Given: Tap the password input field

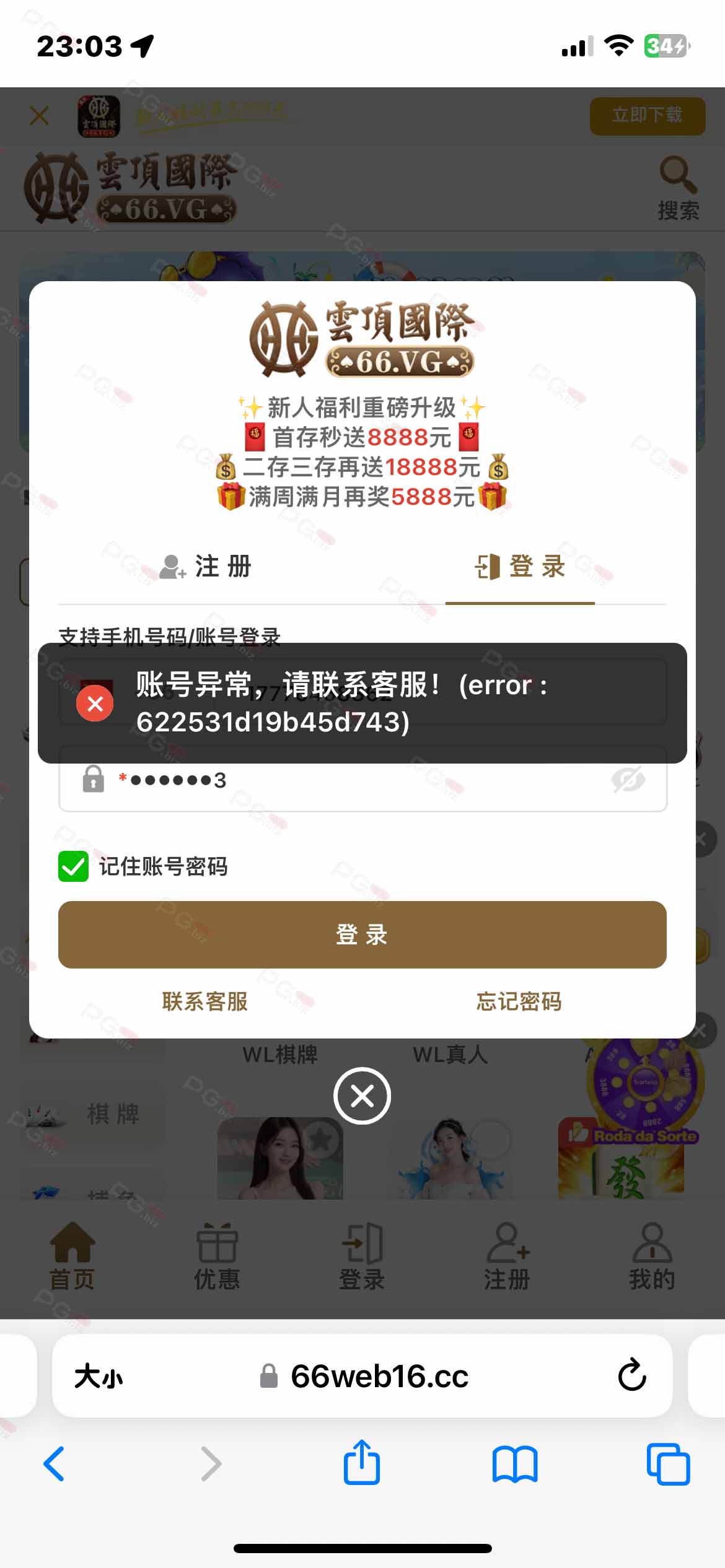Looking at the screenshot, I should (x=362, y=780).
